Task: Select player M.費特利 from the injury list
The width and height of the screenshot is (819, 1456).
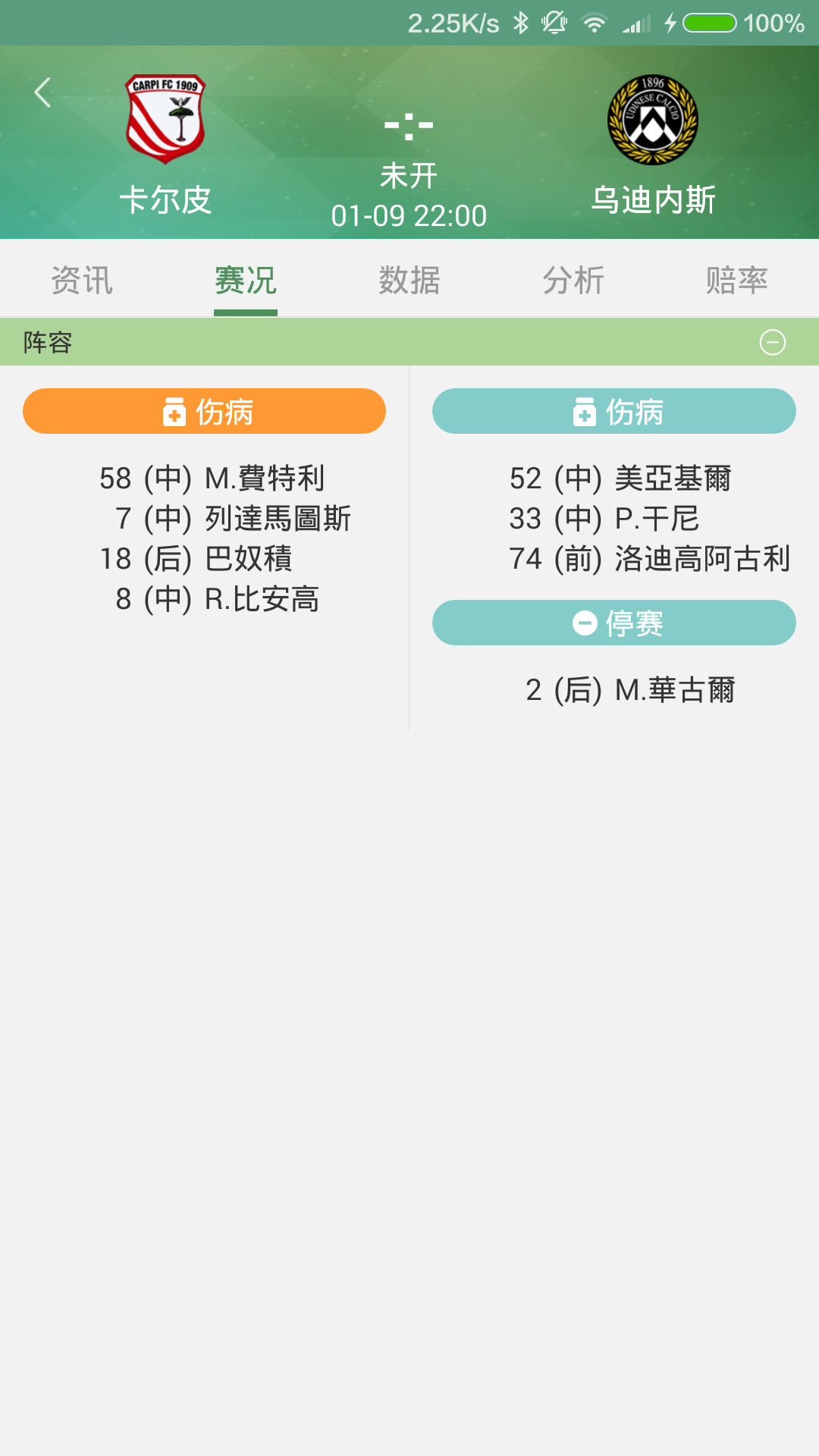Action: click(212, 479)
